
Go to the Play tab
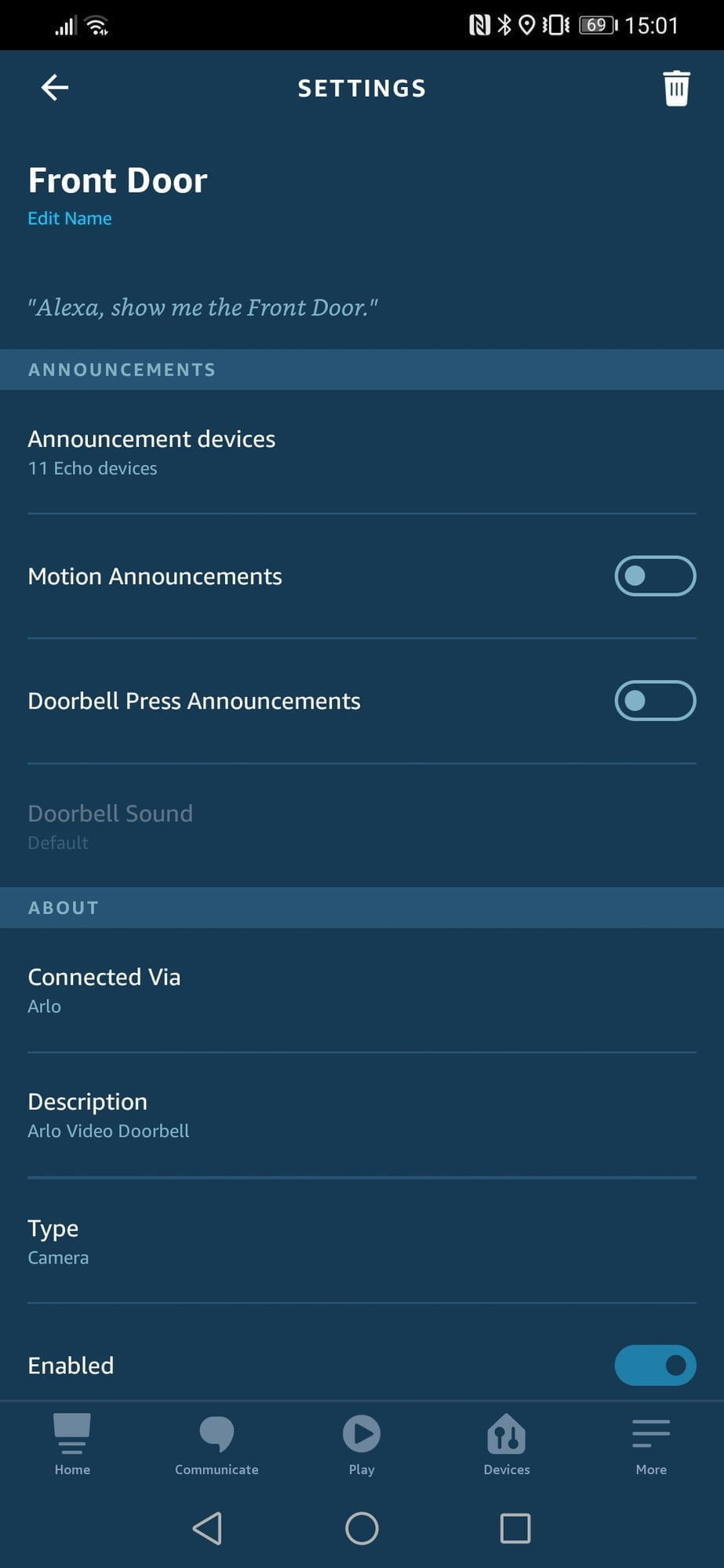point(362,1444)
